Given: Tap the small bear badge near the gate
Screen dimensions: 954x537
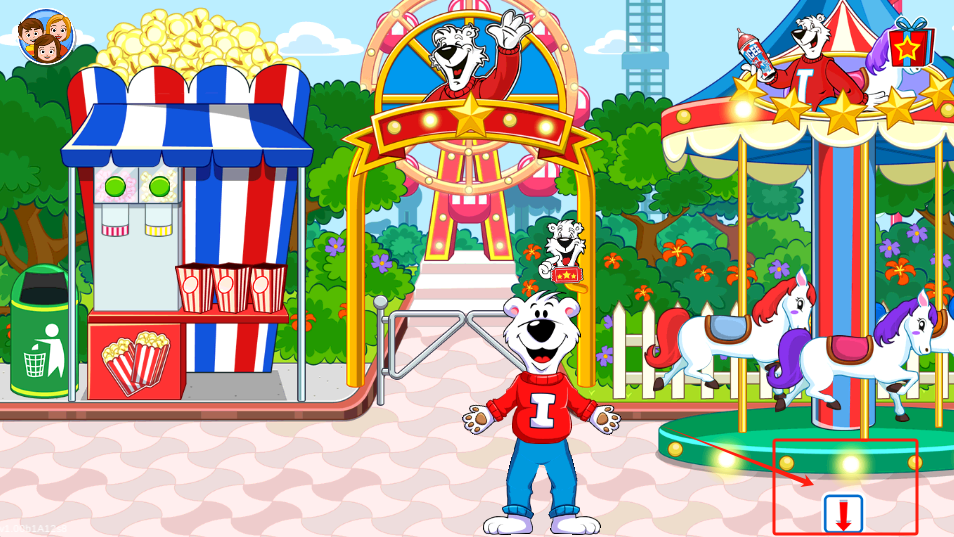Looking at the screenshot, I should coord(564,251).
